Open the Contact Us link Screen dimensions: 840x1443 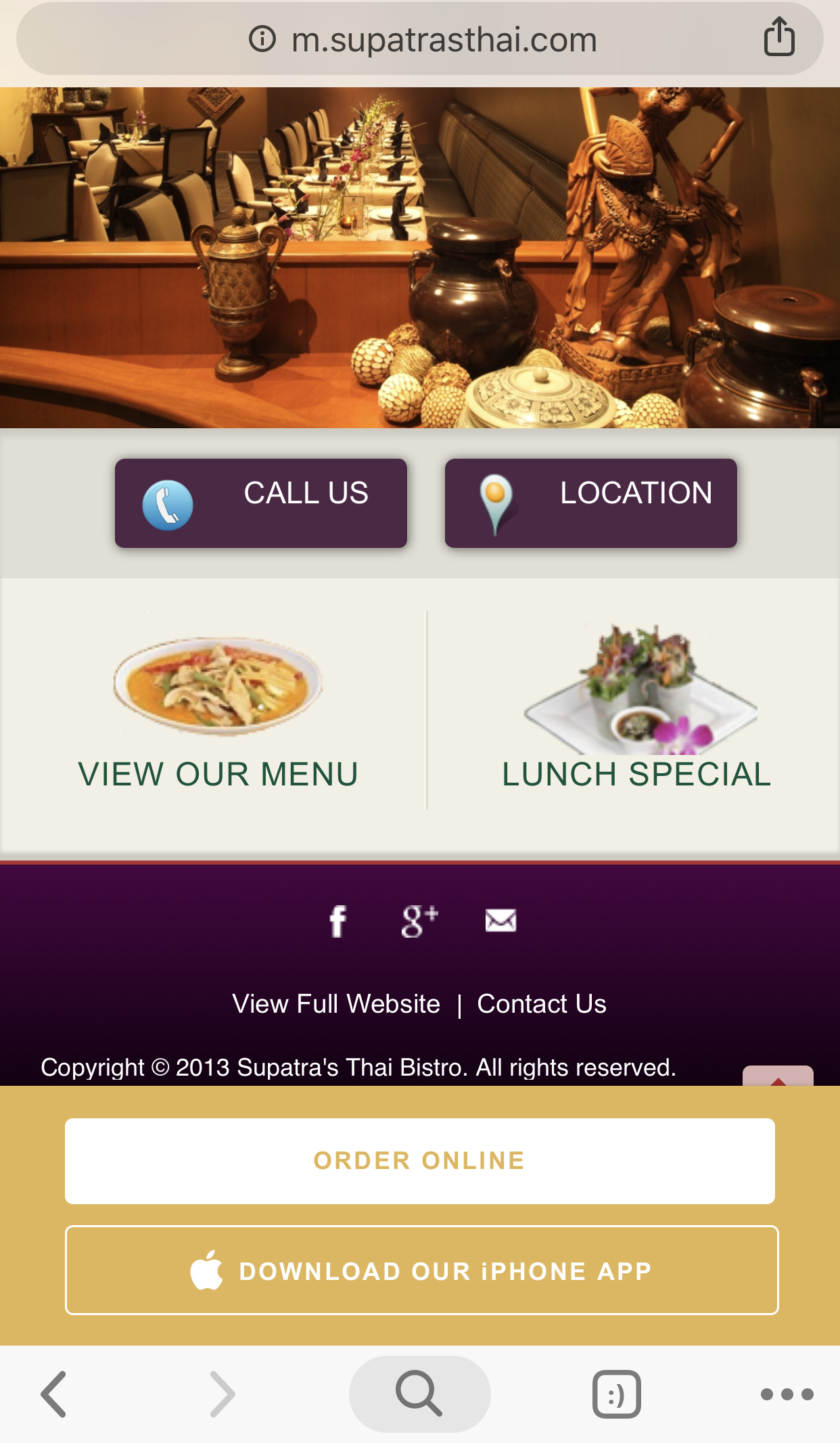542,1004
